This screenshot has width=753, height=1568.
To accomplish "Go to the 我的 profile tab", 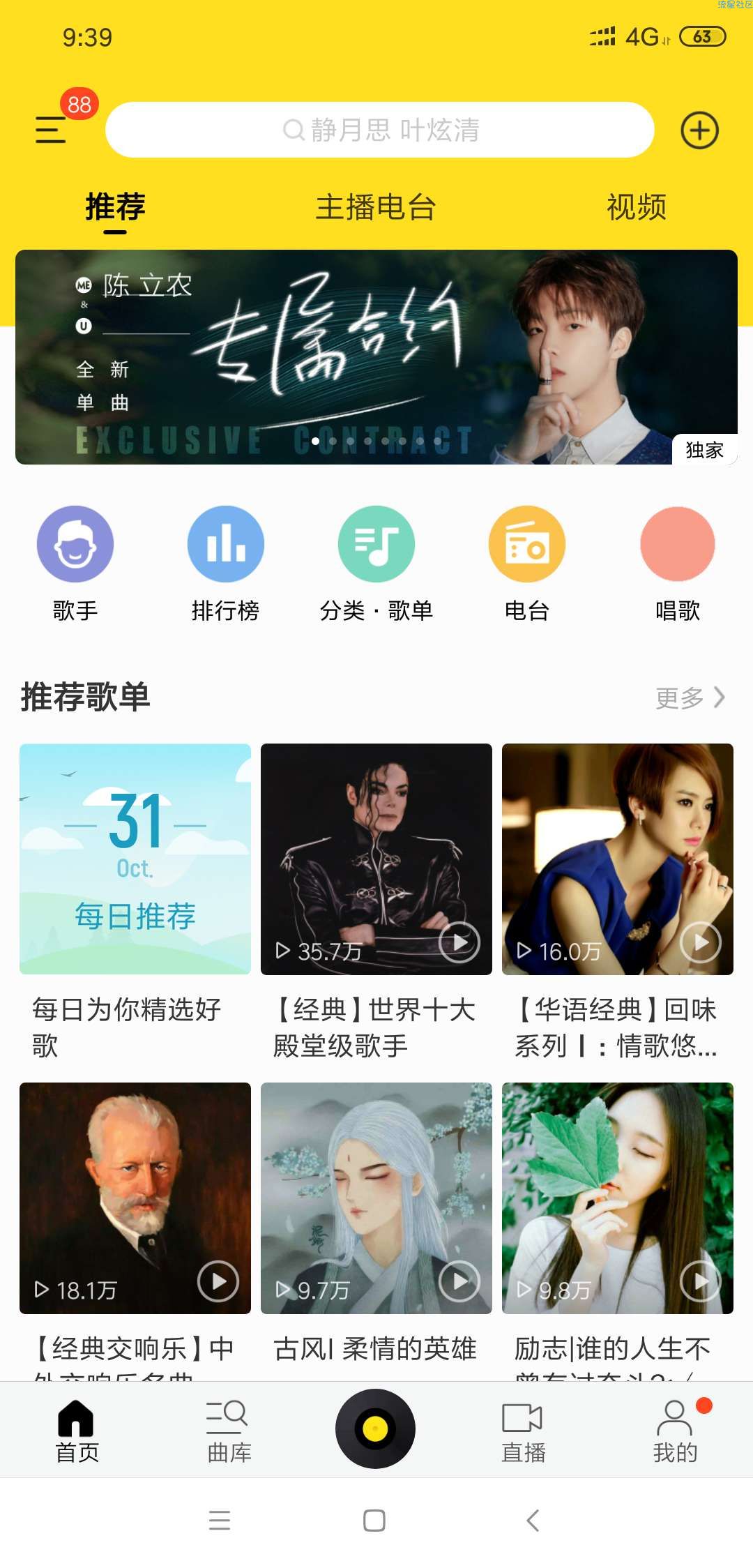I will (675, 1431).
